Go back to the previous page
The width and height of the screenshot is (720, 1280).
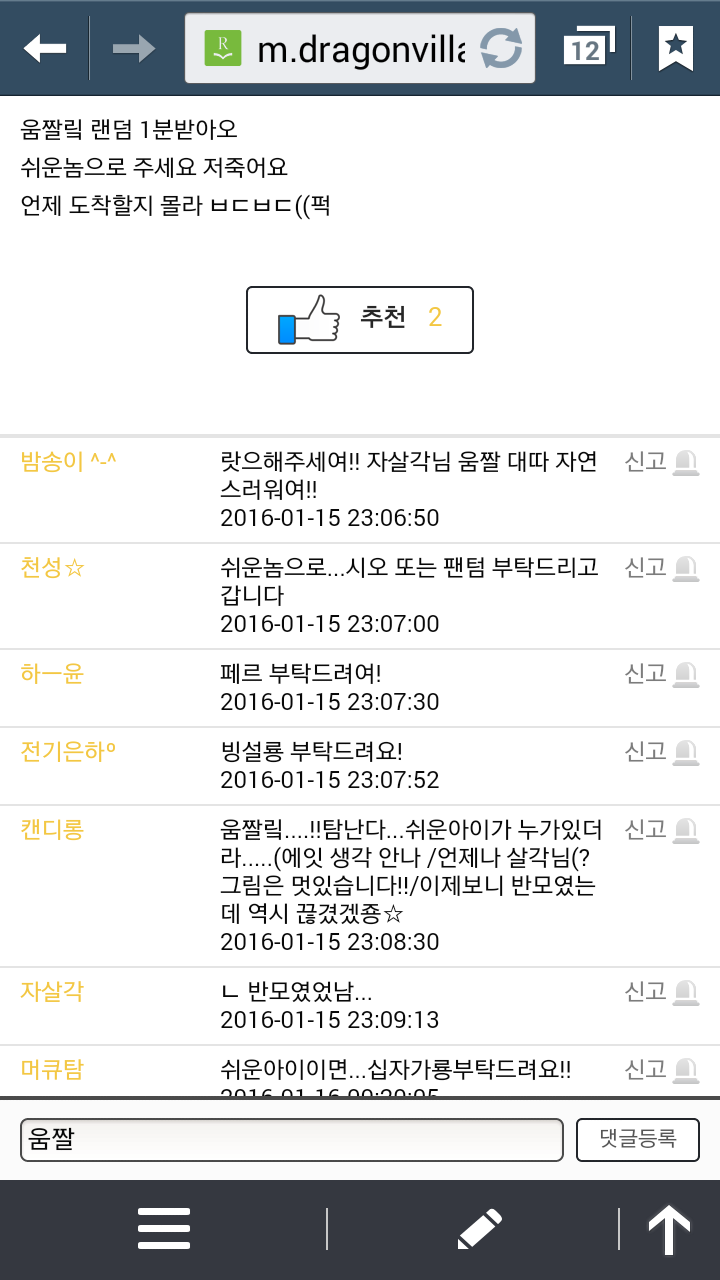(45, 47)
